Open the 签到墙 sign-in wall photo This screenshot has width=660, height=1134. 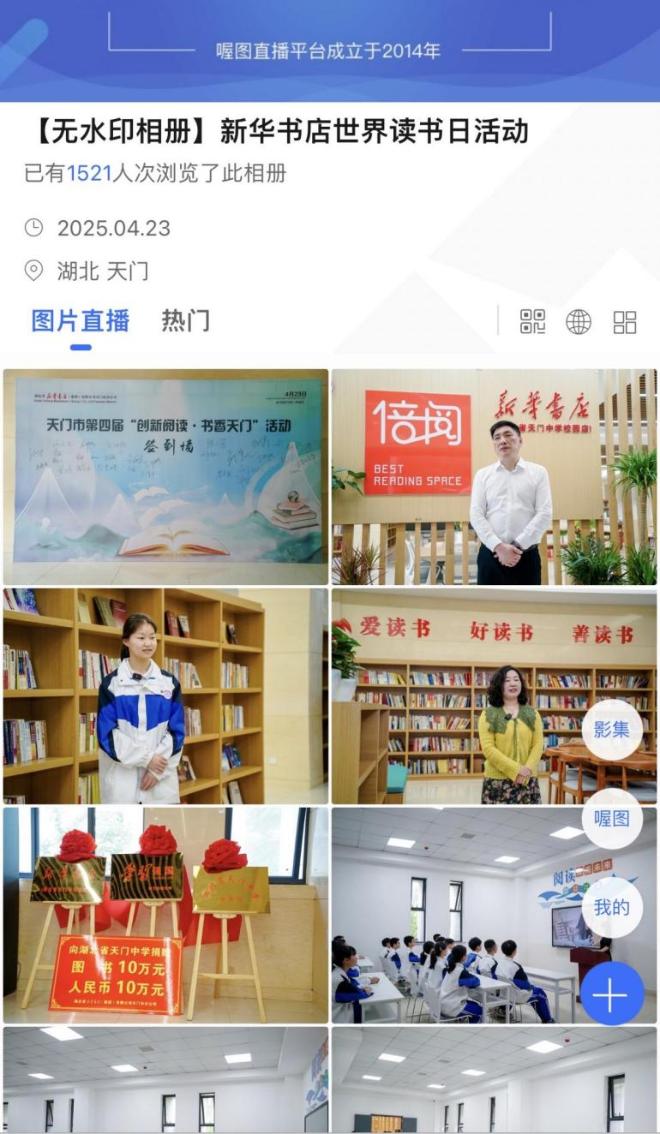tap(166, 476)
